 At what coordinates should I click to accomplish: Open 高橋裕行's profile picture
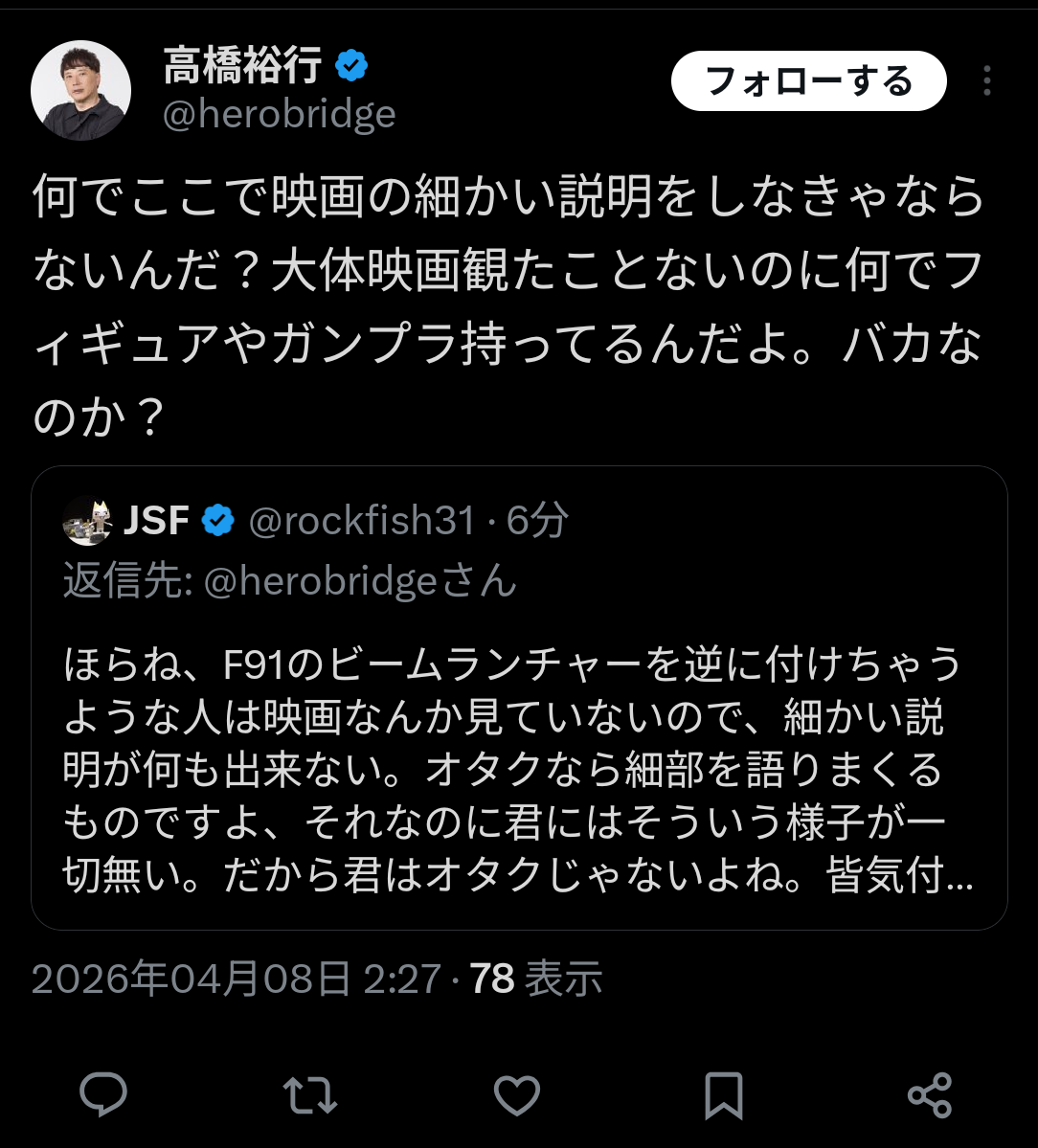79,92
